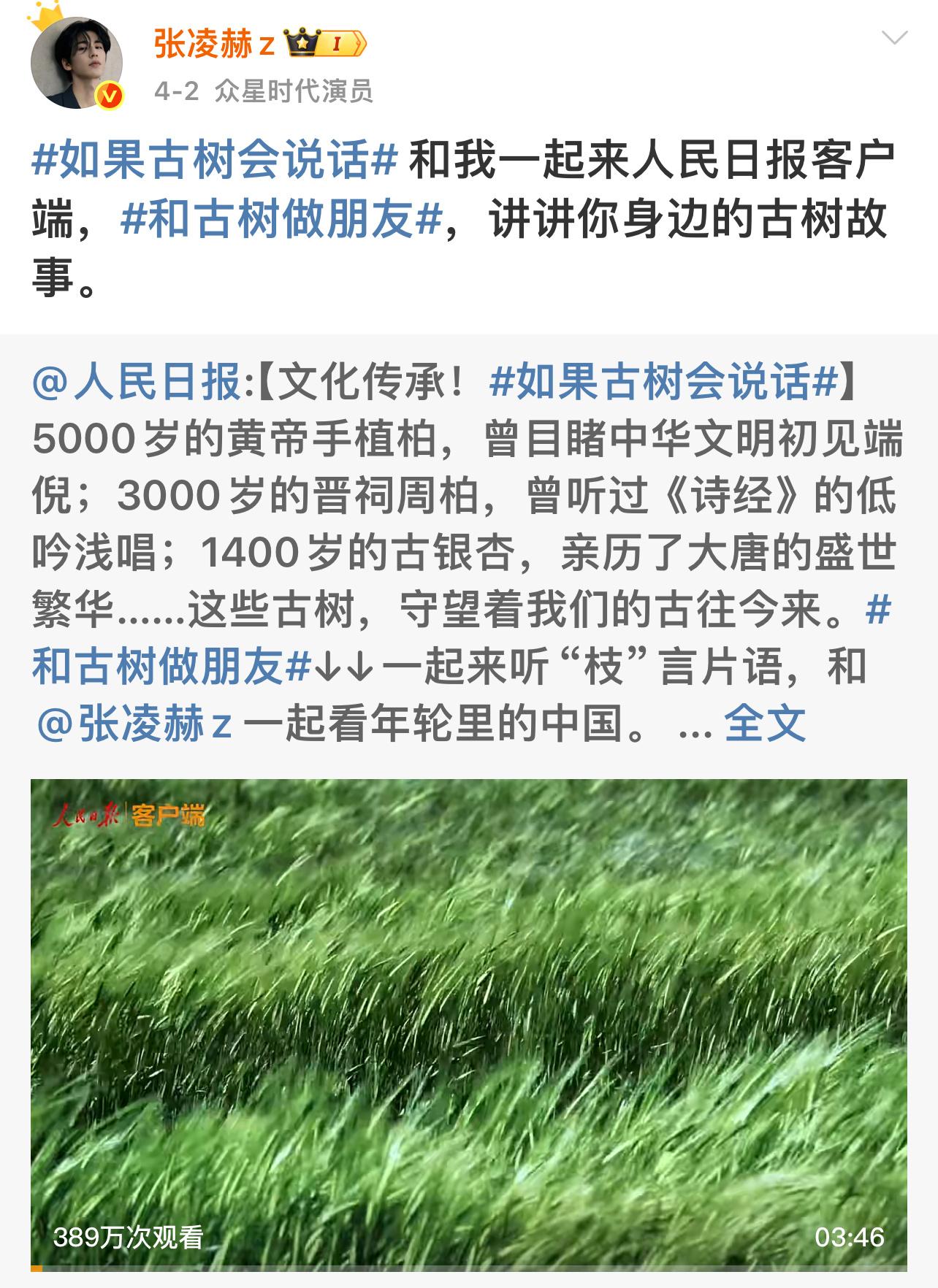Open the #如果古树会说话# hashtag in the post
Image resolution: width=938 pixels, height=1288 pixels.
[x=214, y=160]
